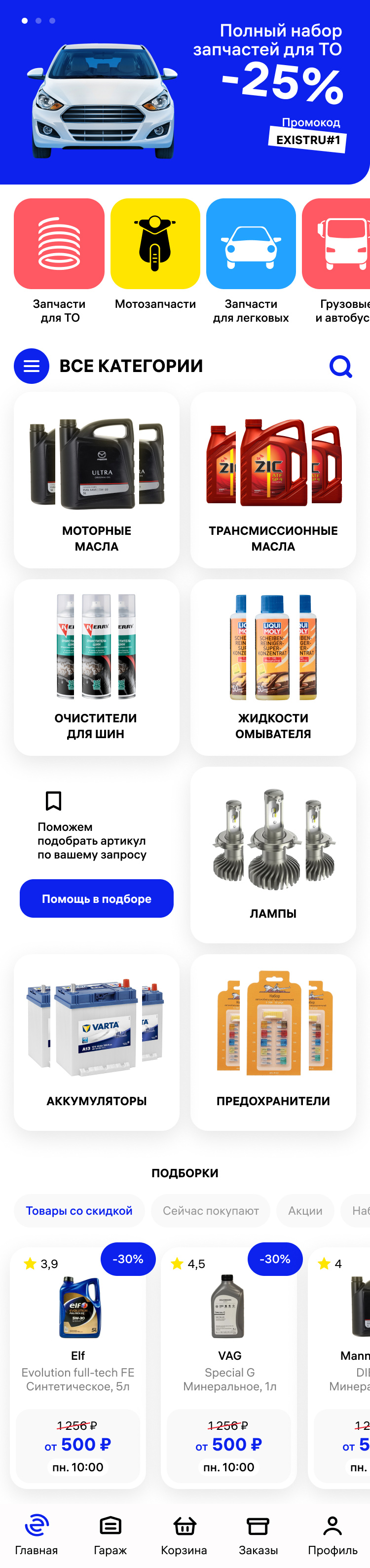Select the Сейчас покупают chip
This screenshot has width=370, height=1568.
pyautogui.click(x=211, y=1211)
